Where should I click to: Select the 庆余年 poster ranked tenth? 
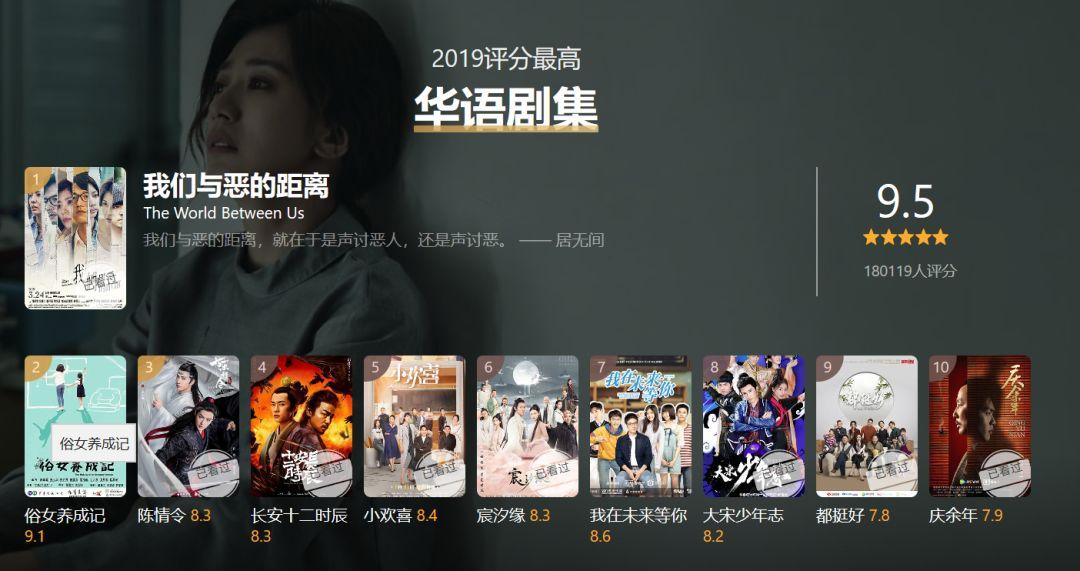pos(979,426)
